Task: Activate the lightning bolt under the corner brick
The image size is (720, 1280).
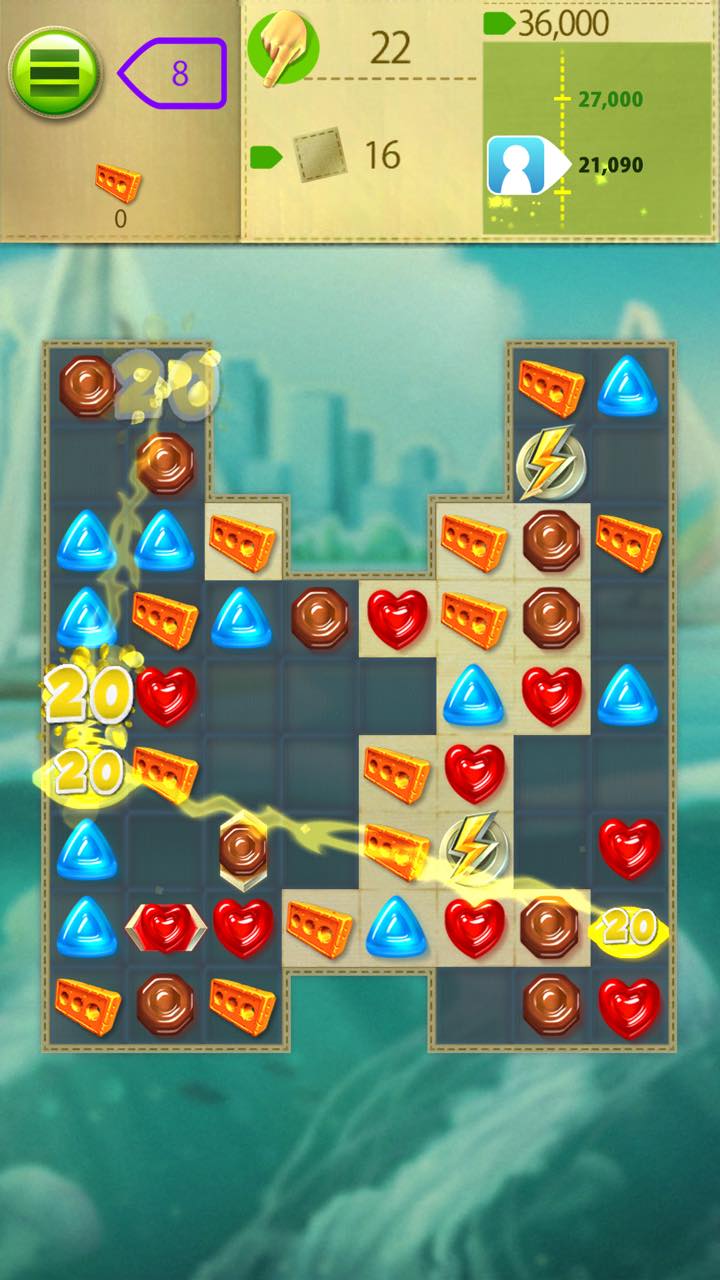Action: (x=551, y=463)
